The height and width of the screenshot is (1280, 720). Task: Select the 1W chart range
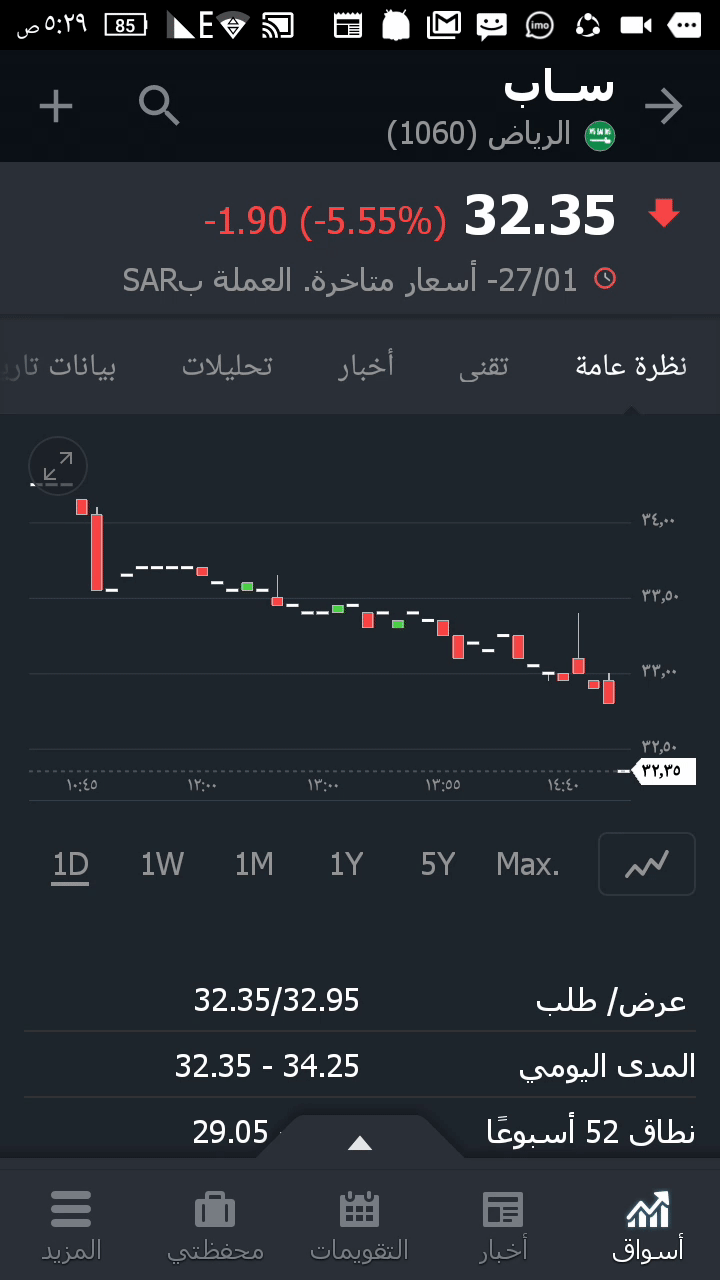coord(162,864)
